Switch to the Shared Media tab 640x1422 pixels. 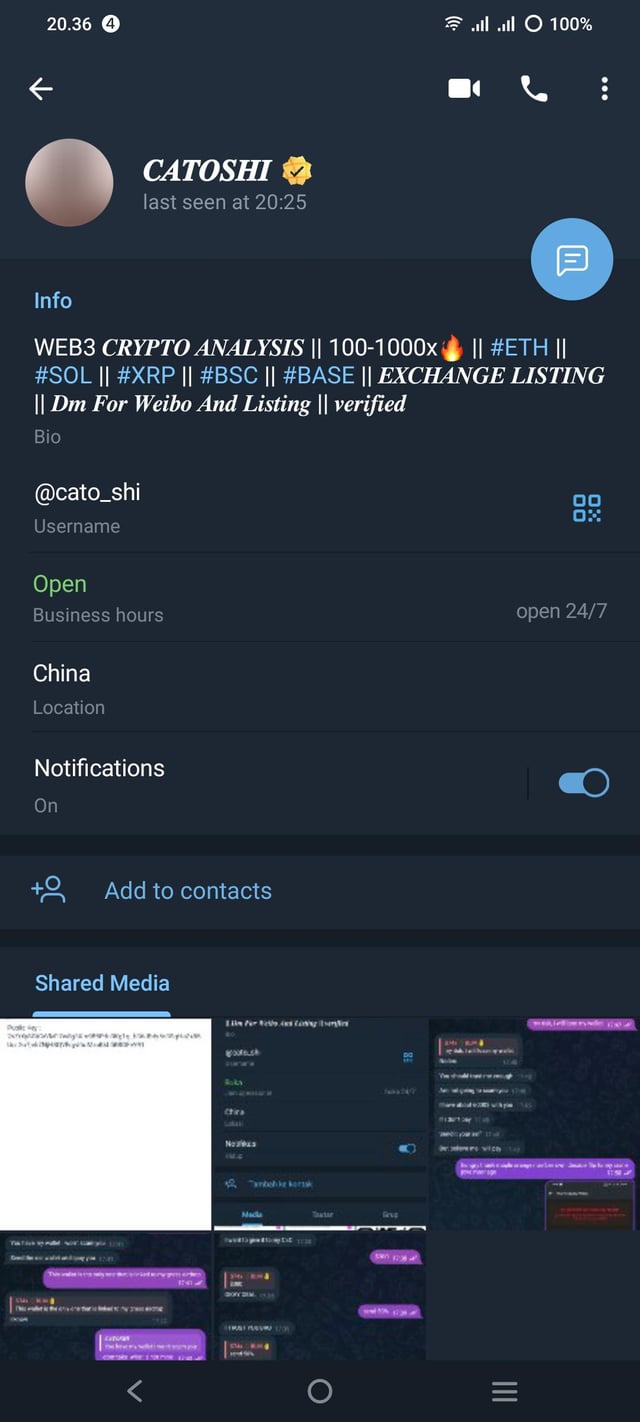102,983
